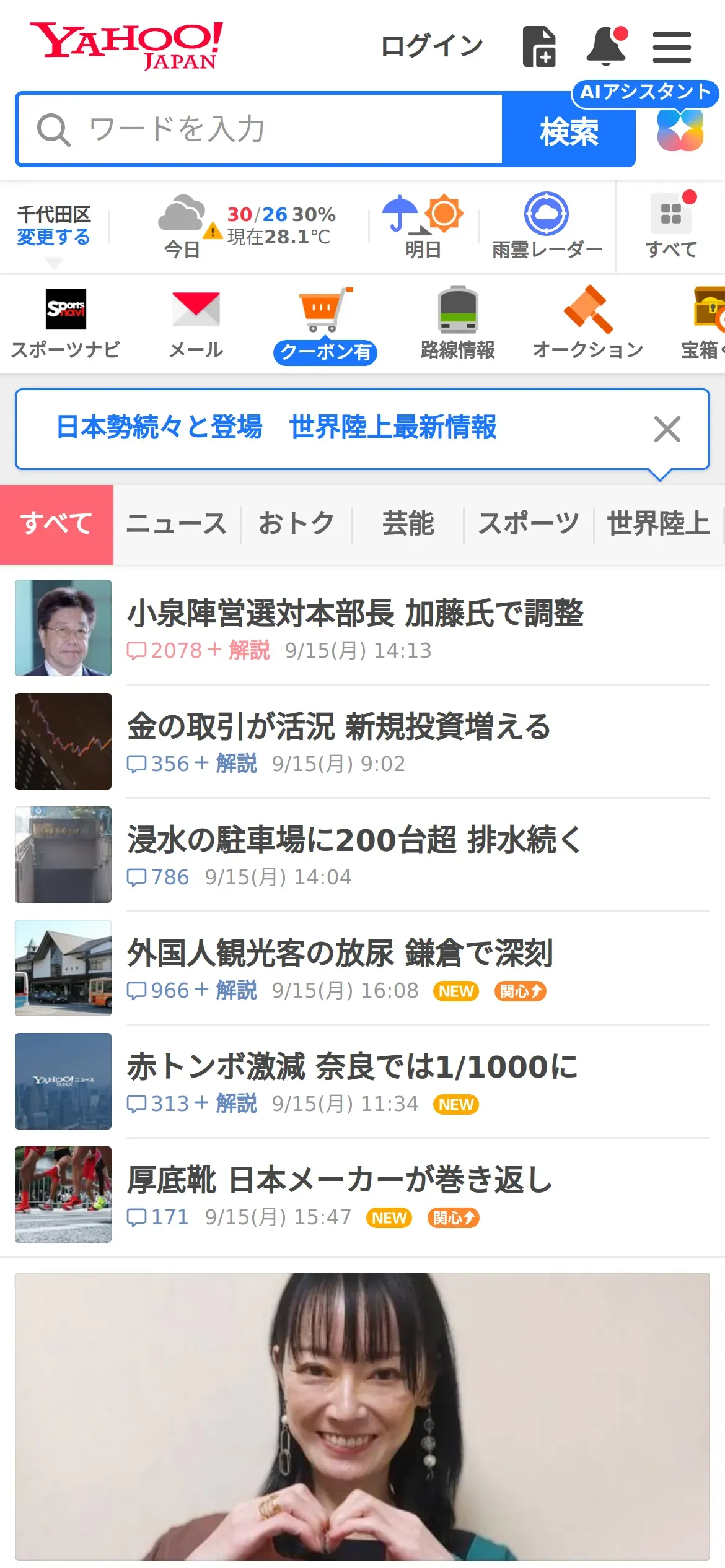Image resolution: width=725 pixels, height=1568 pixels.
Task: Change location via 変更する
Action: coord(53,237)
